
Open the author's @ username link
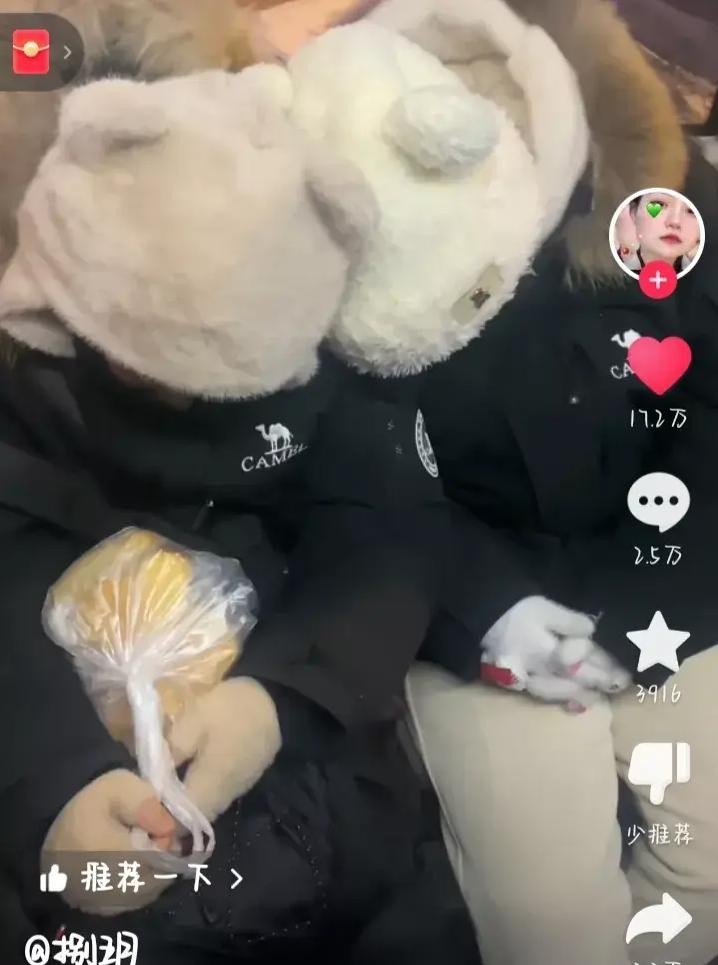(x=82, y=947)
